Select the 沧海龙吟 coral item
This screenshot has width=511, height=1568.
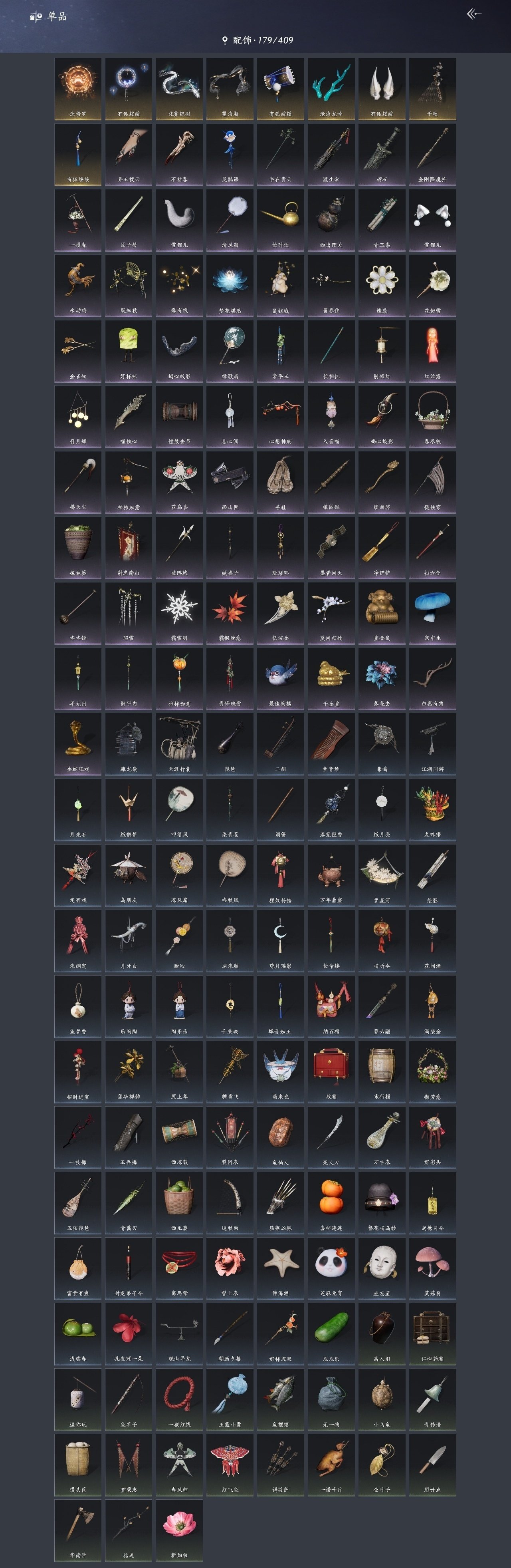coord(331,88)
